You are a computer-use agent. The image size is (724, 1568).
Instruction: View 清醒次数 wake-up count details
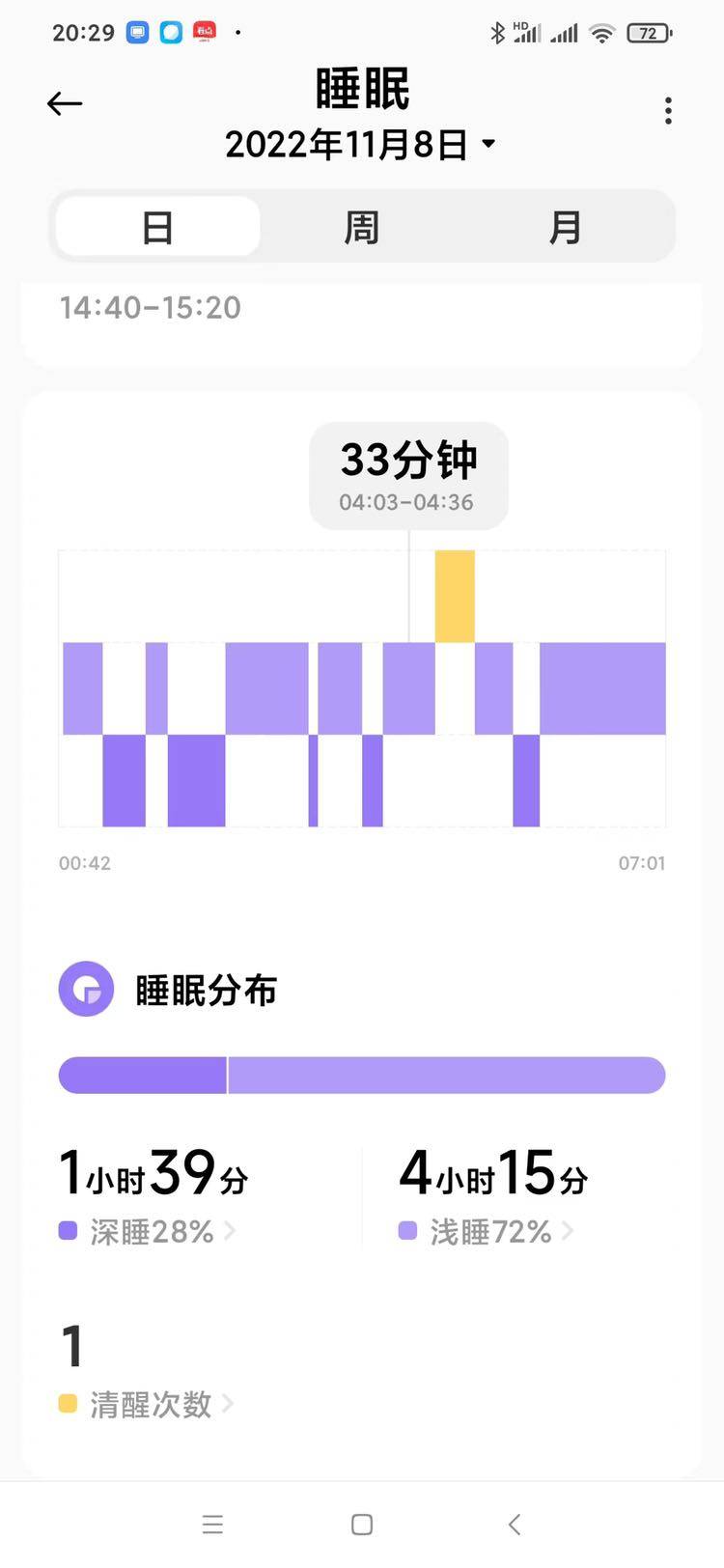pos(151,1404)
